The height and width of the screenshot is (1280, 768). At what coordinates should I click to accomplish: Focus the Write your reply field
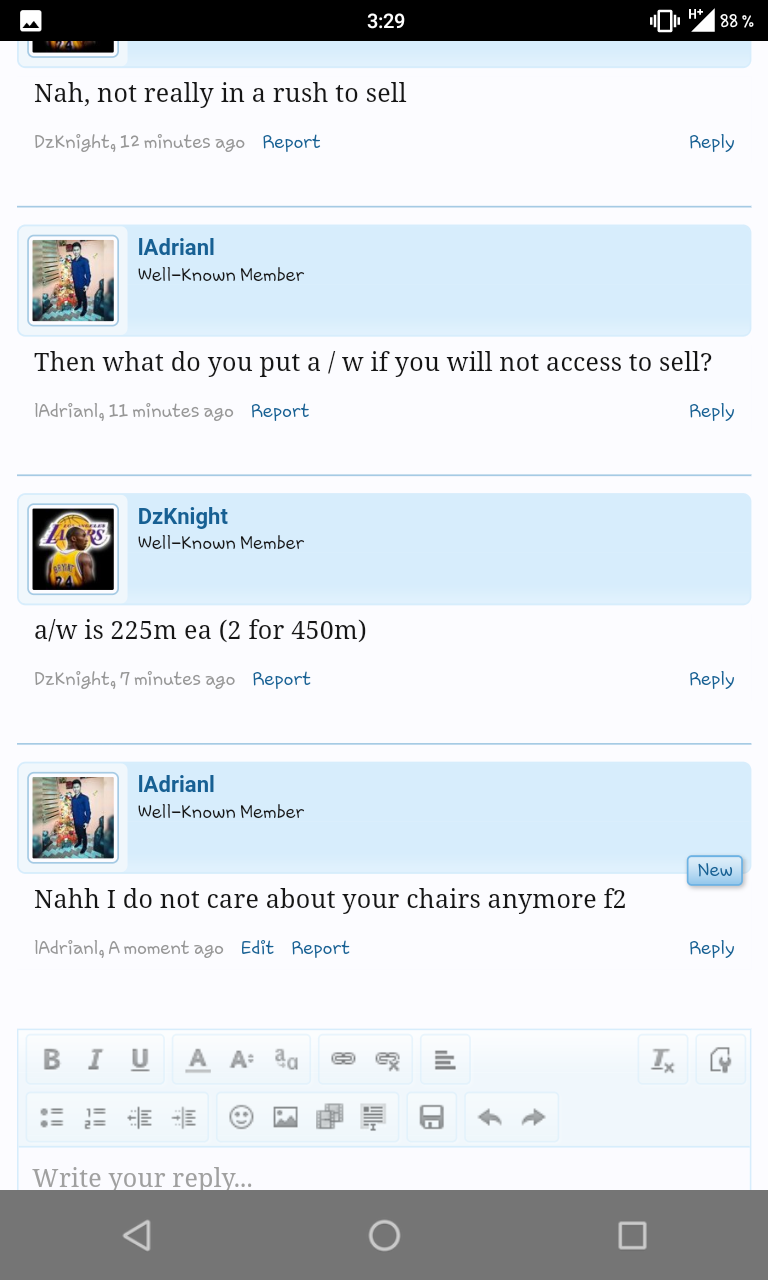coord(384,1174)
